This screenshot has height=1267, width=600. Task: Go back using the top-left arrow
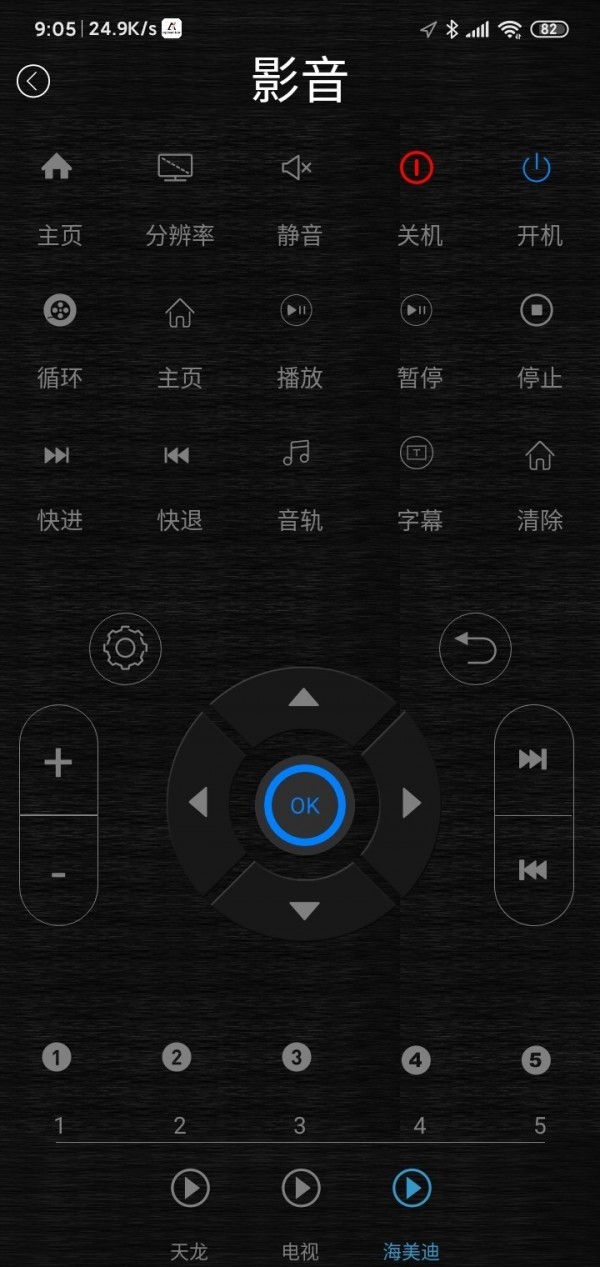point(33,81)
